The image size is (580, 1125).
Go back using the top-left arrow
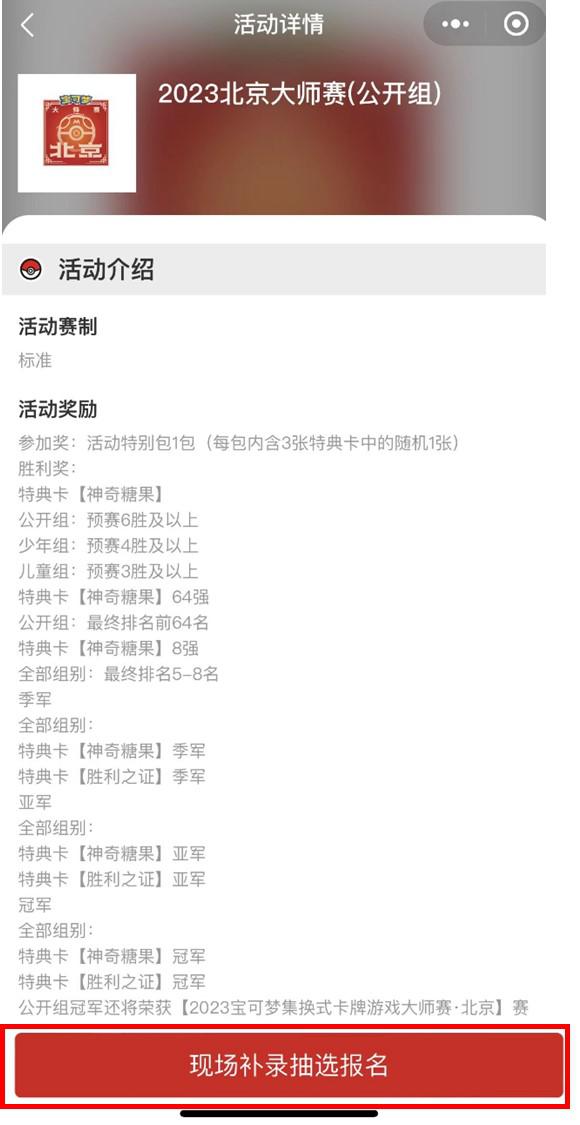[27, 25]
